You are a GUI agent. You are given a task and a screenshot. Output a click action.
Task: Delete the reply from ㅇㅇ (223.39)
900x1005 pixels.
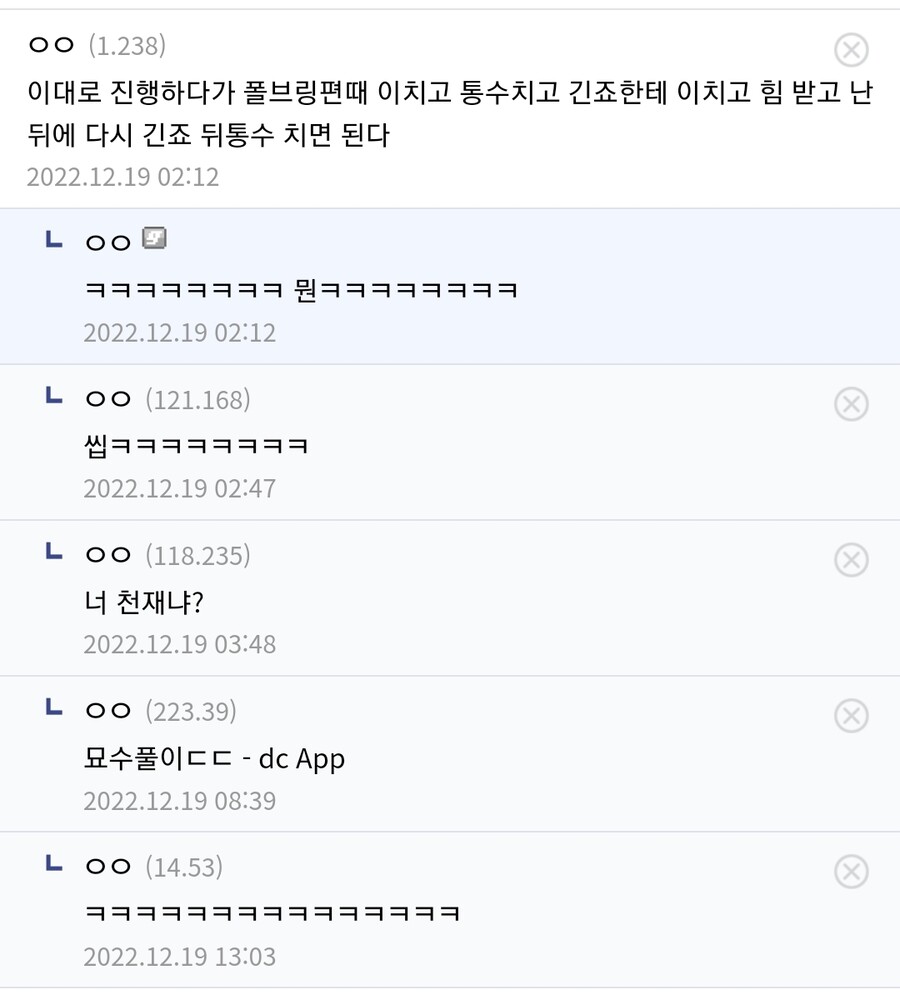(851, 716)
